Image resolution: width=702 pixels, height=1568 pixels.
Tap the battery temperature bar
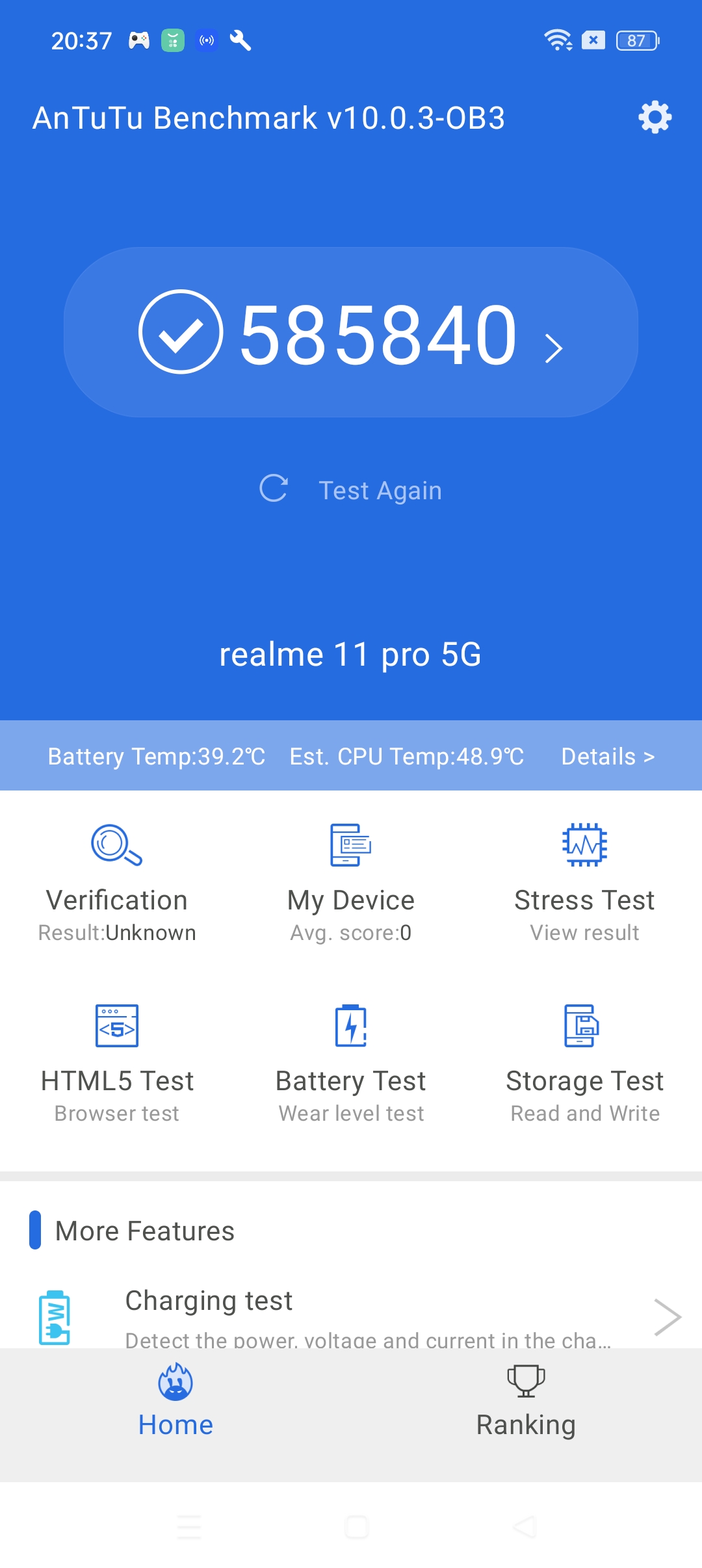coord(155,756)
